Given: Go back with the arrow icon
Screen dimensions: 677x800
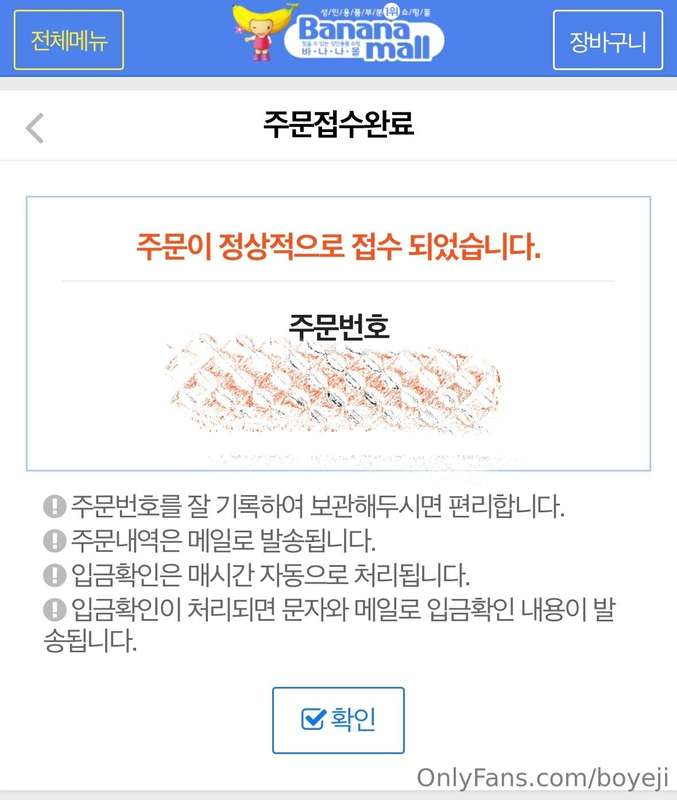Looking at the screenshot, I should tap(35, 128).
